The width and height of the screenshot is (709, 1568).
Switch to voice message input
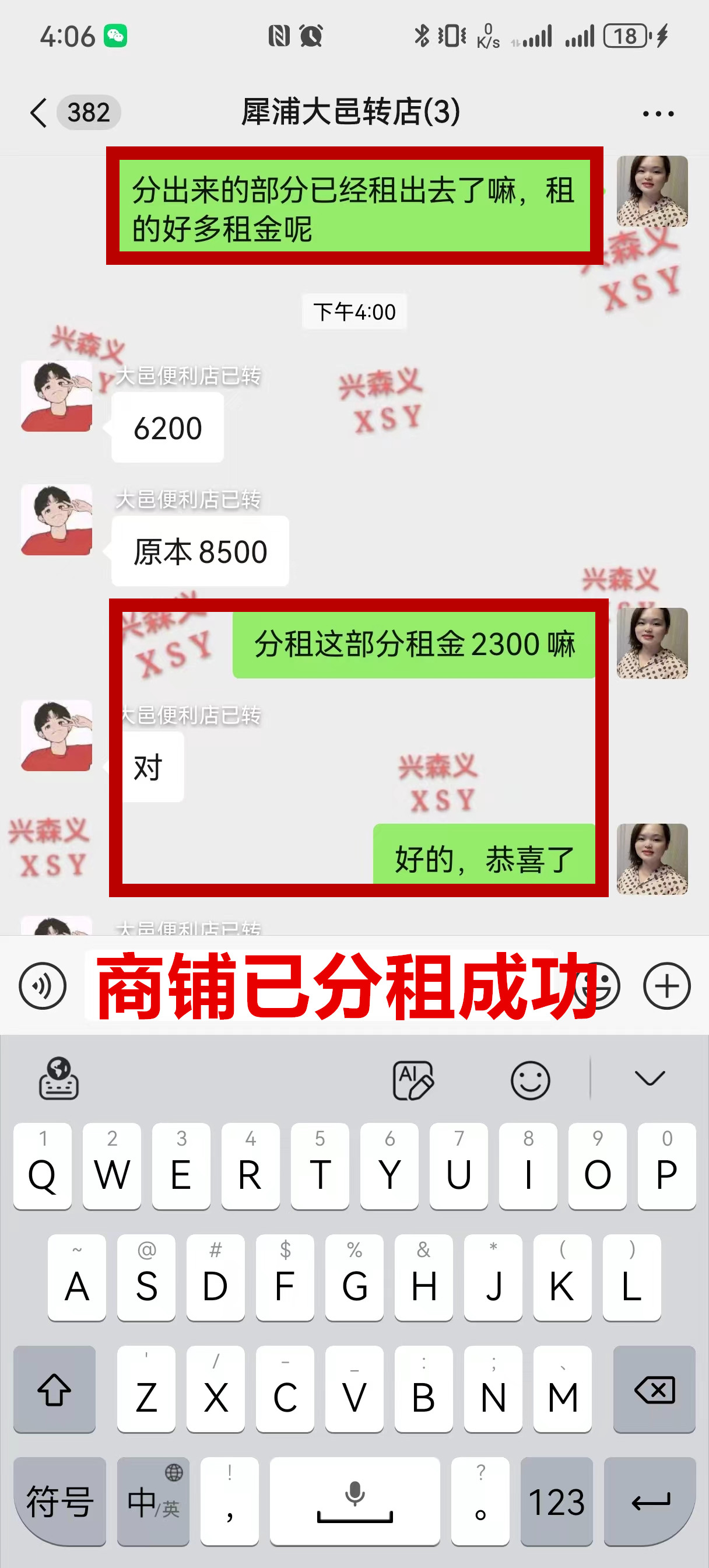[42, 985]
